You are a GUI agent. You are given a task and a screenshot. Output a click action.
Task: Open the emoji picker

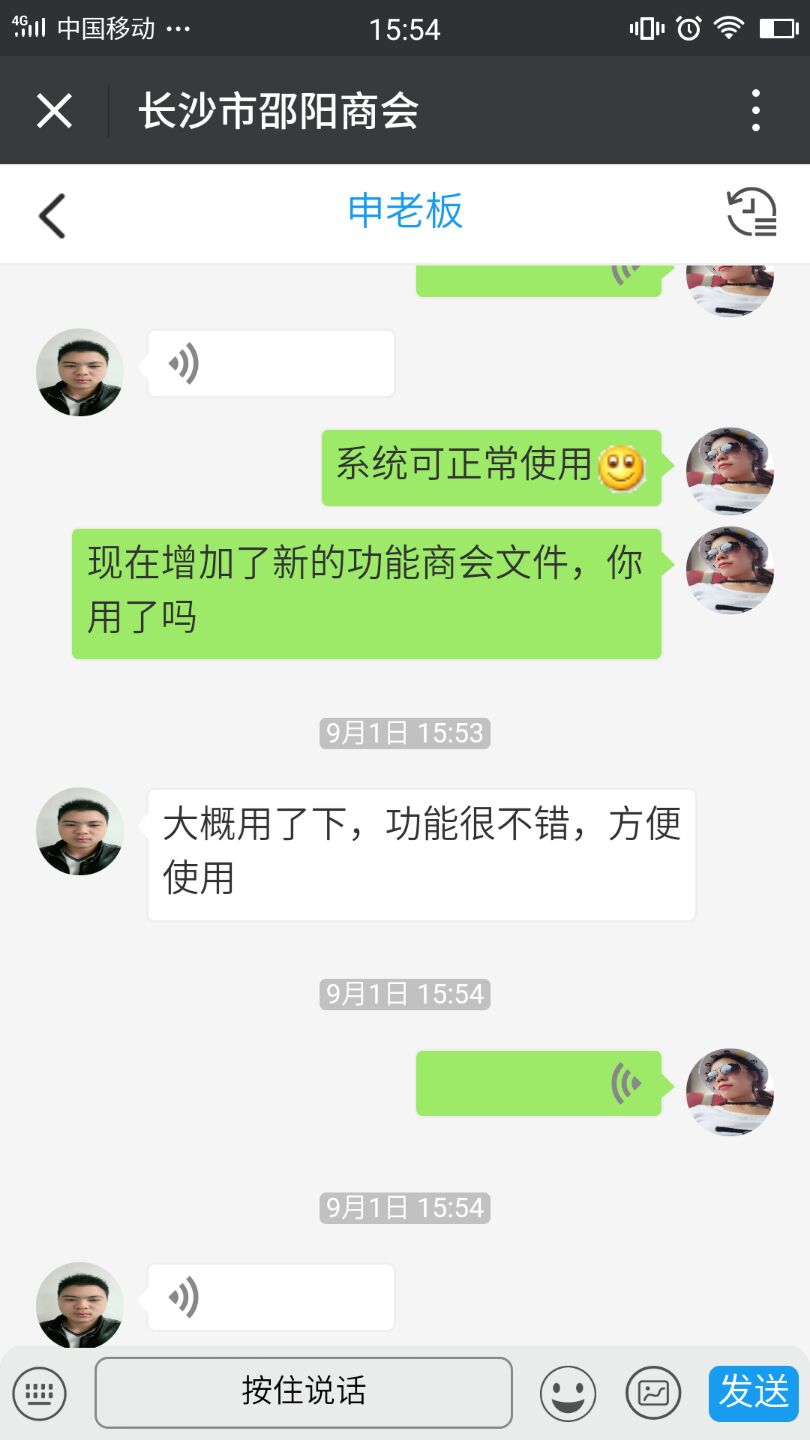pyautogui.click(x=567, y=1393)
